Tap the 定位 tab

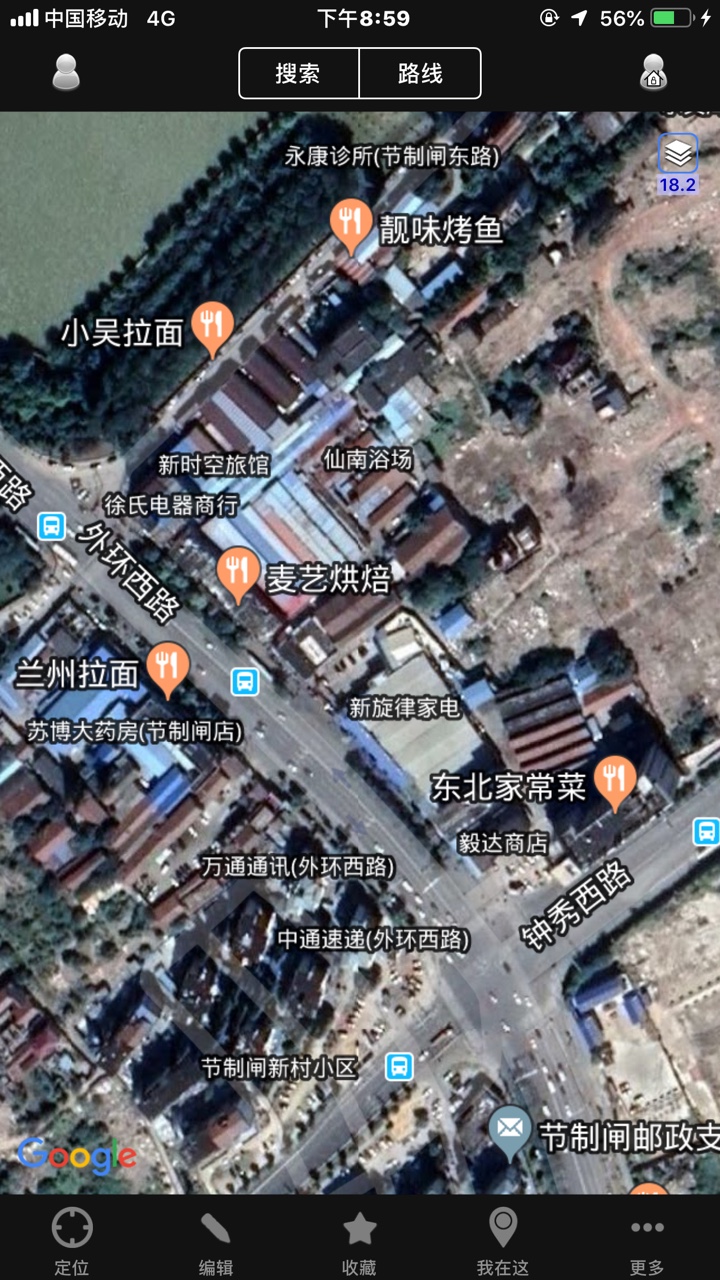[72, 1240]
